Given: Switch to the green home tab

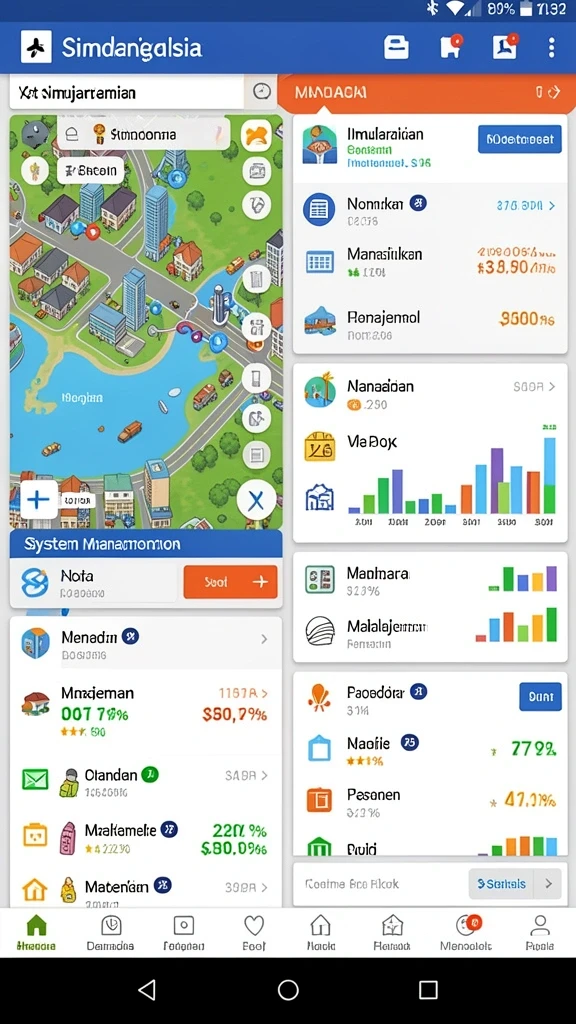Looking at the screenshot, I should 36,933.
